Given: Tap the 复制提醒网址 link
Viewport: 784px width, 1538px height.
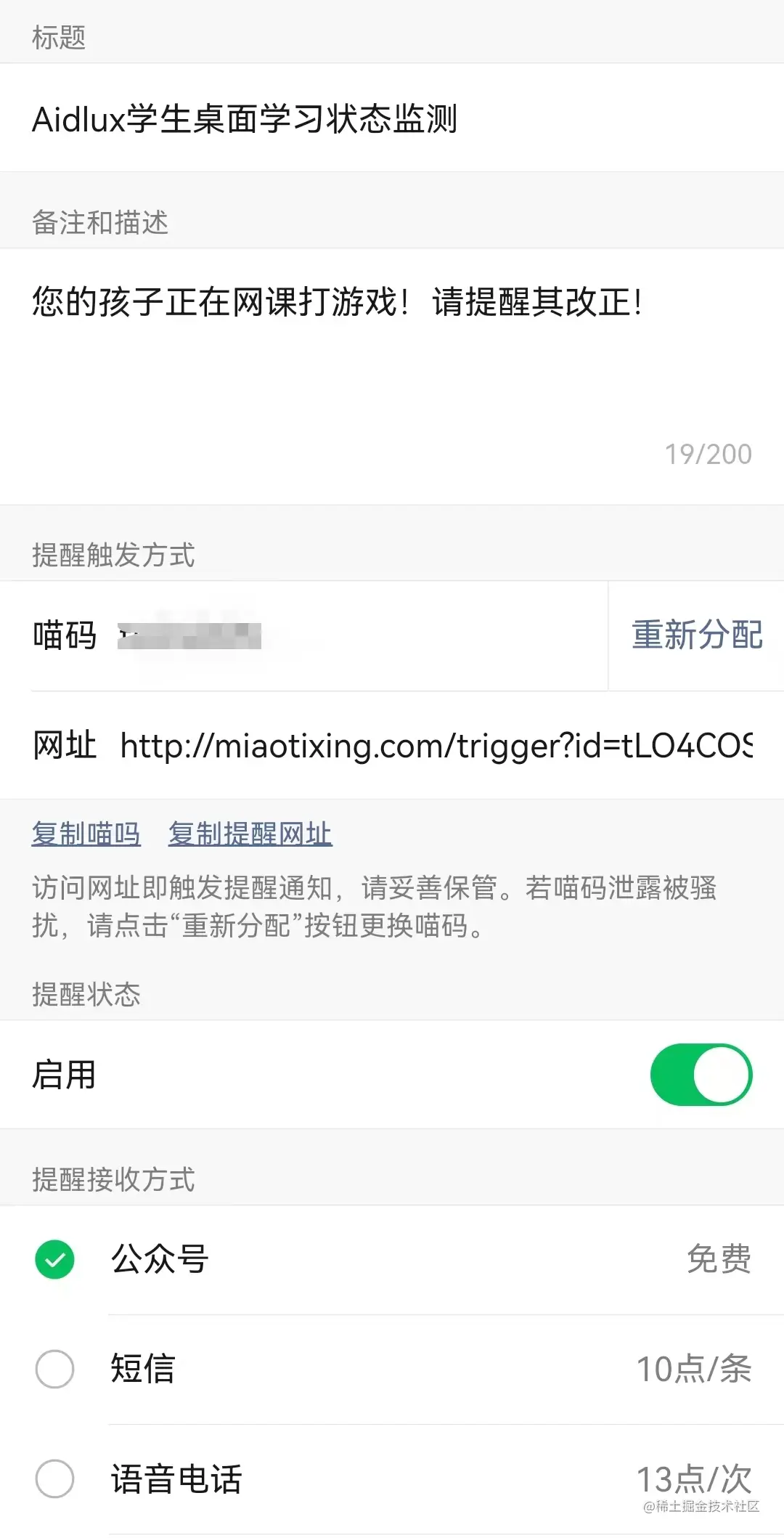Looking at the screenshot, I should pyautogui.click(x=250, y=834).
